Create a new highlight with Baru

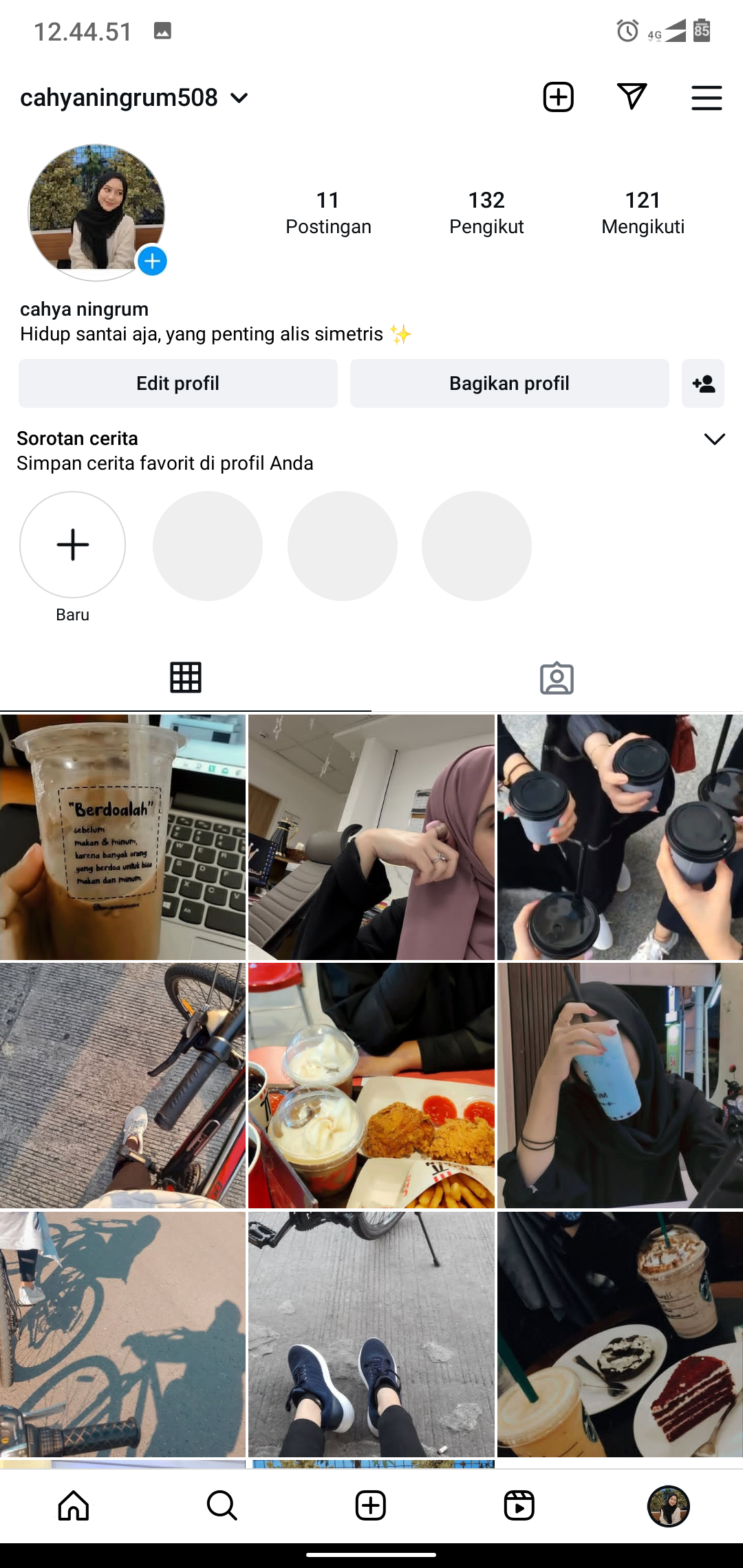(x=72, y=545)
